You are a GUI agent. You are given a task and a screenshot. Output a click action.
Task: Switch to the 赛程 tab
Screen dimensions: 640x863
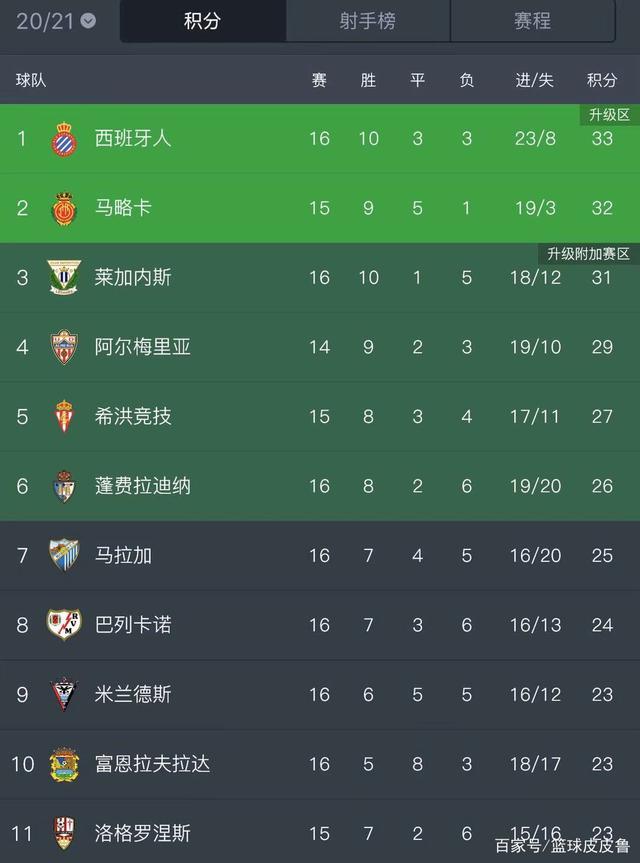[x=532, y=21]
